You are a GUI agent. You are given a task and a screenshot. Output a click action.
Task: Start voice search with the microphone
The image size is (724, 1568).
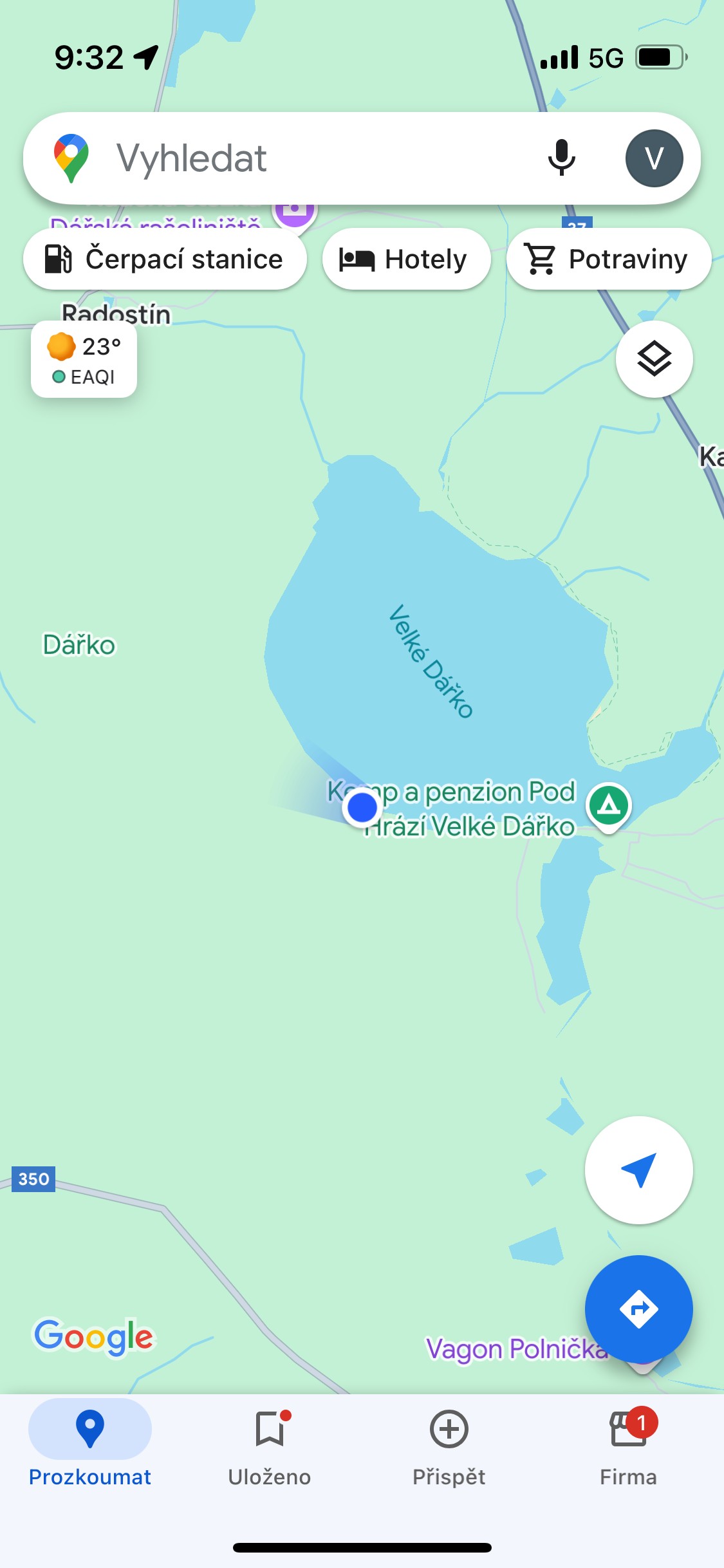point(561,158)
